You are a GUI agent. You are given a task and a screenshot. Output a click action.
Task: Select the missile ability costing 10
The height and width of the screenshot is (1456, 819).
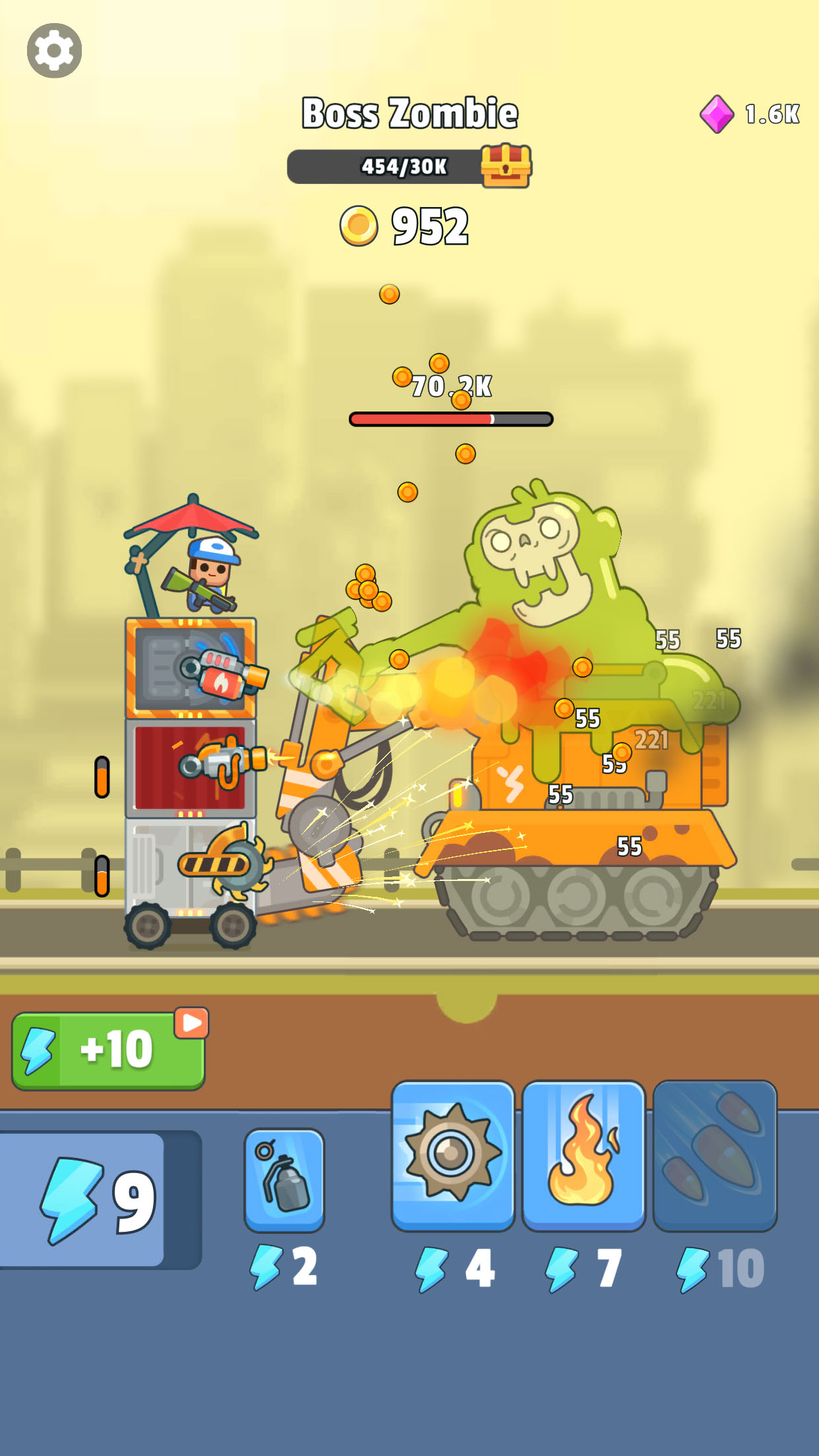715,1155
